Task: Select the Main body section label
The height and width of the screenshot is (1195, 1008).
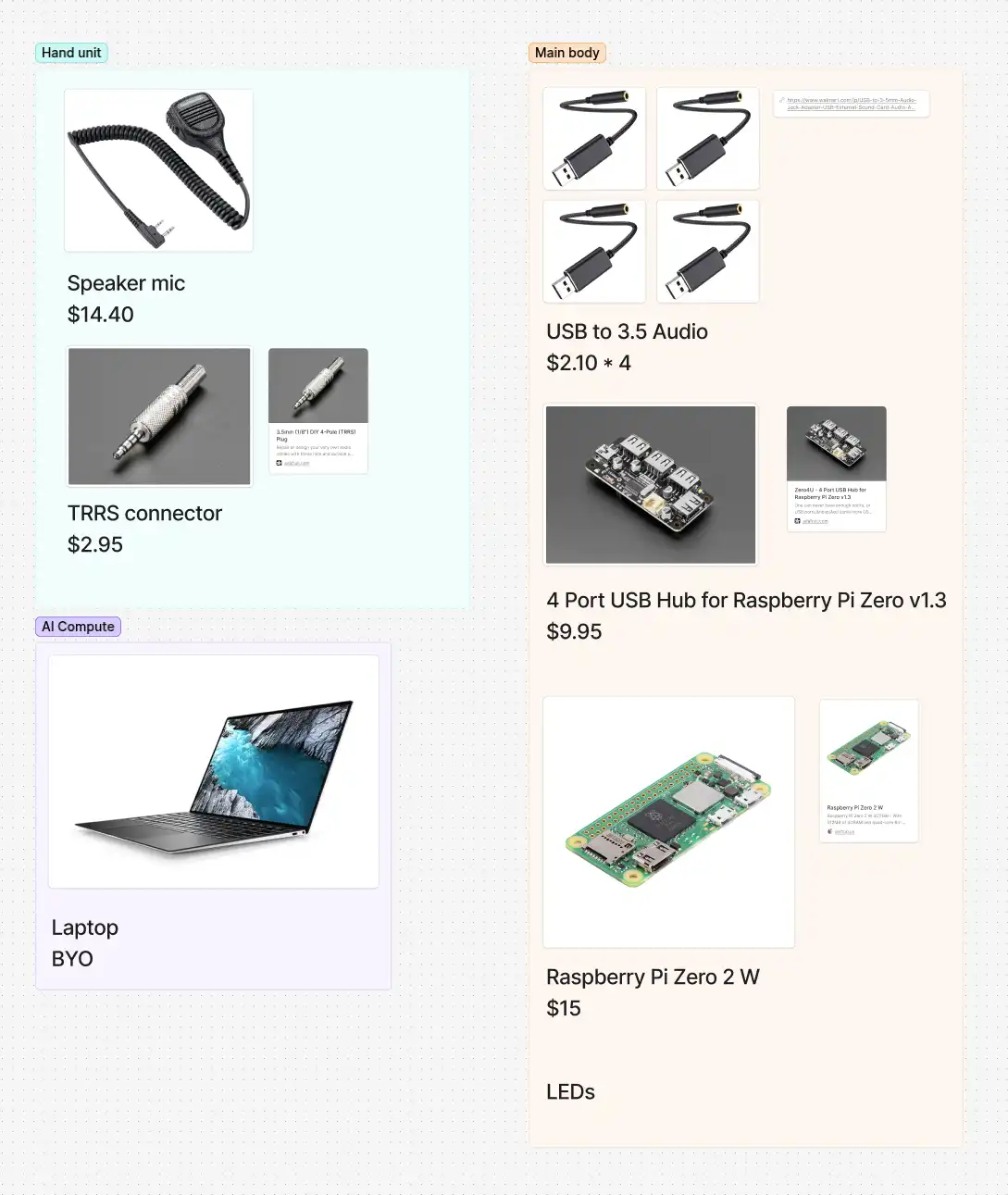Action: click(x=566, y=53)
